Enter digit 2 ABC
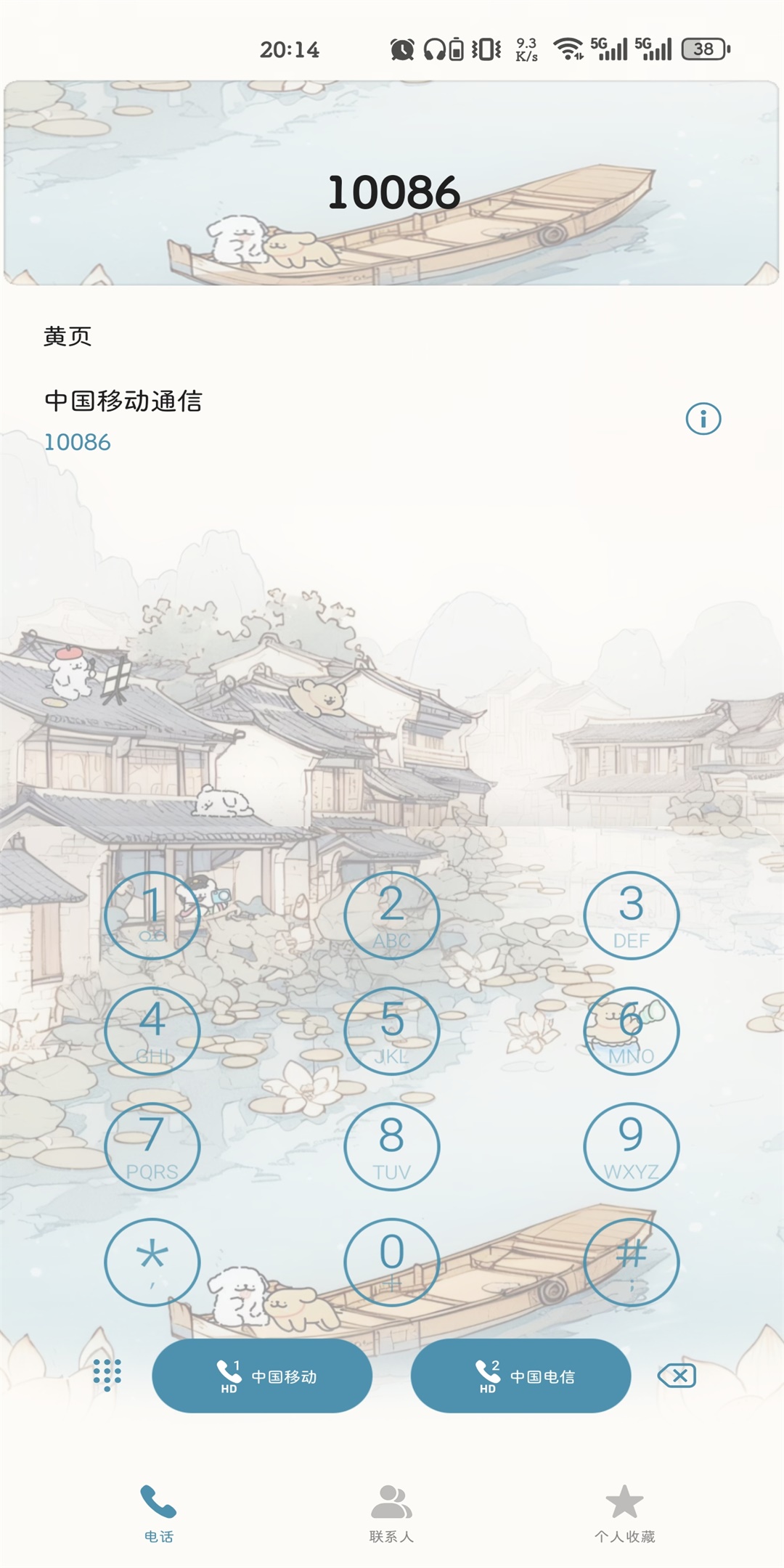The width and height of the screenshot is (784, 1568). click(391, 915)
